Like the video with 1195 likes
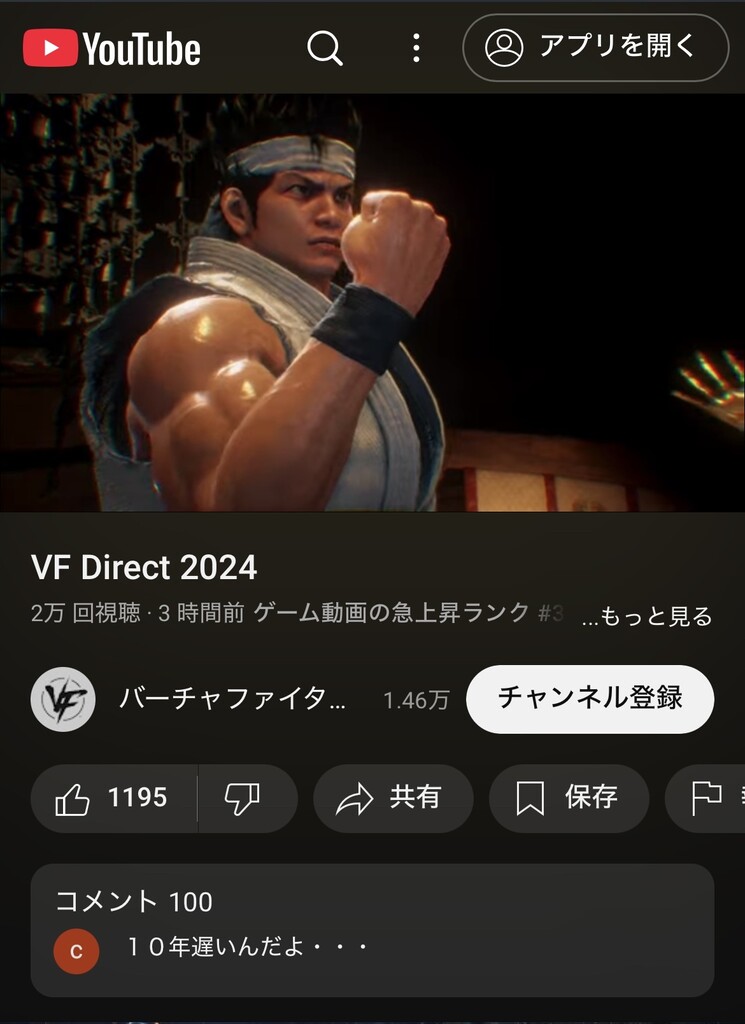Screen dimensions: 745x1024 tap(114, 798)
